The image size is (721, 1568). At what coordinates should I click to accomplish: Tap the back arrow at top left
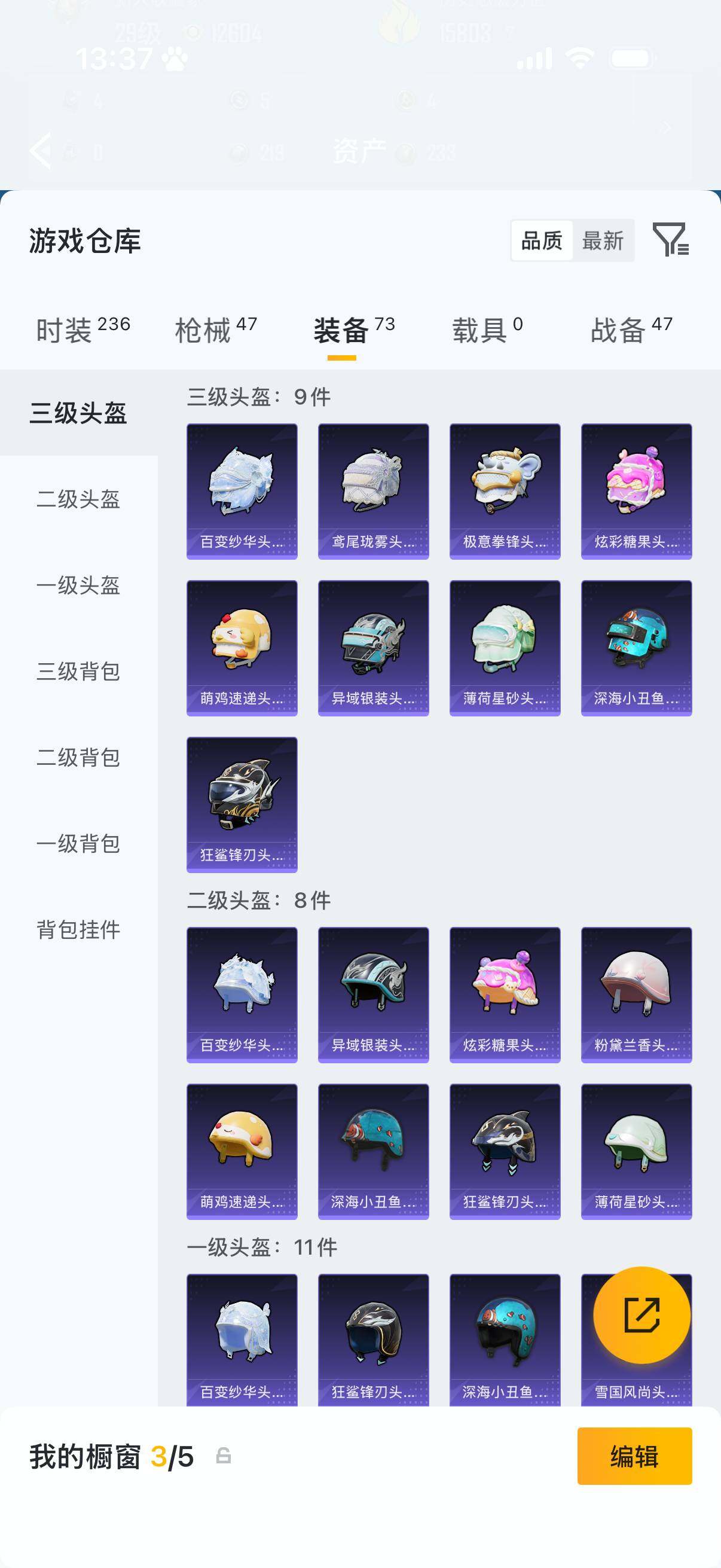click(x=39, y=150)
